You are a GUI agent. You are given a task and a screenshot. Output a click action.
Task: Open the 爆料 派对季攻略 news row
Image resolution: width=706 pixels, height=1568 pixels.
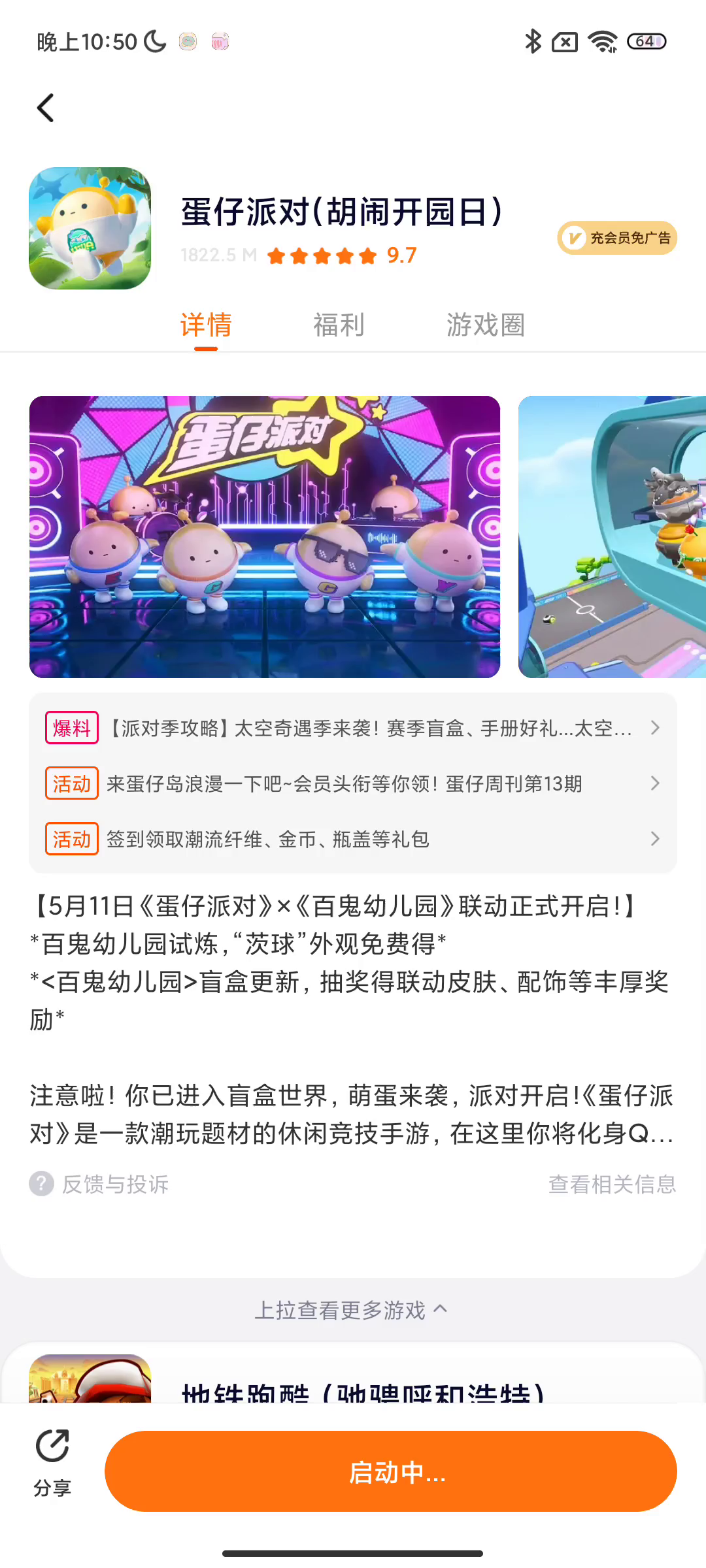[353, 728]
